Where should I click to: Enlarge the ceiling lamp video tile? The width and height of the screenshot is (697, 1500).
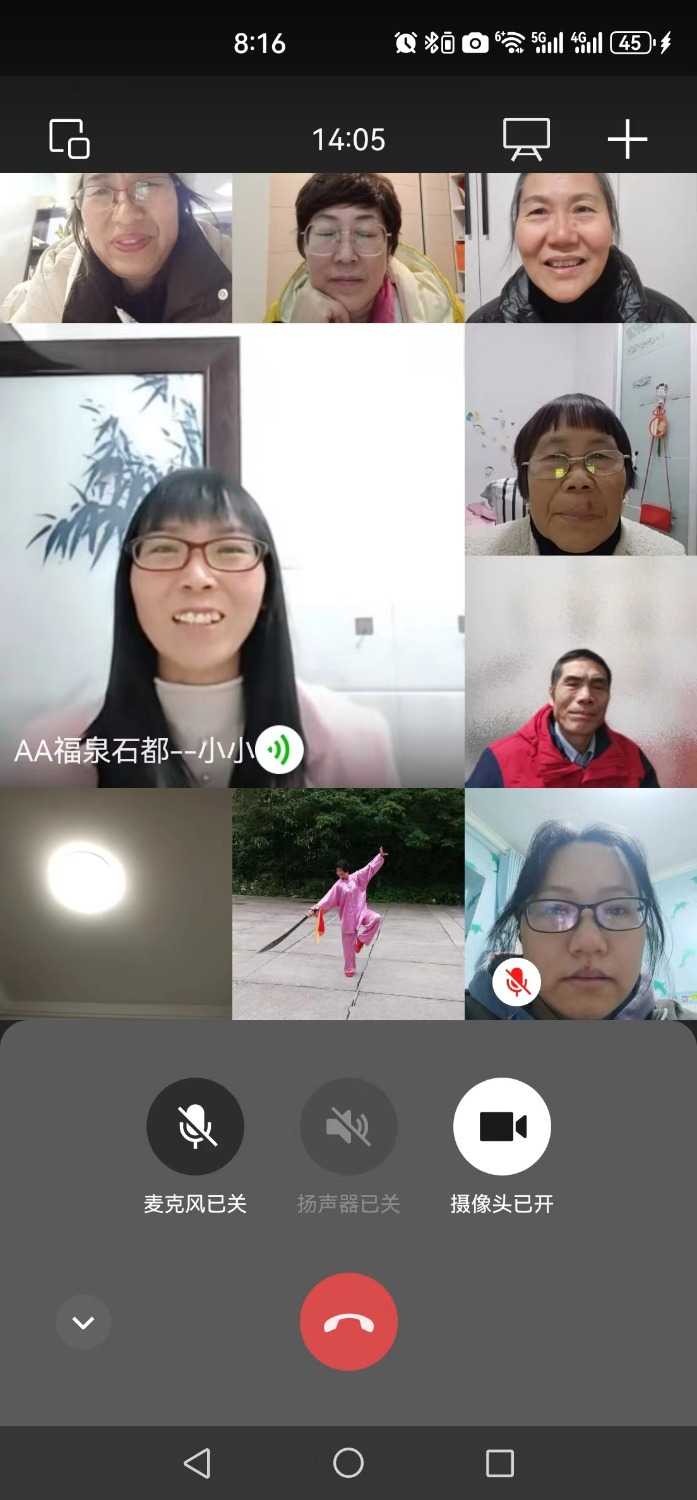[115, 903]
